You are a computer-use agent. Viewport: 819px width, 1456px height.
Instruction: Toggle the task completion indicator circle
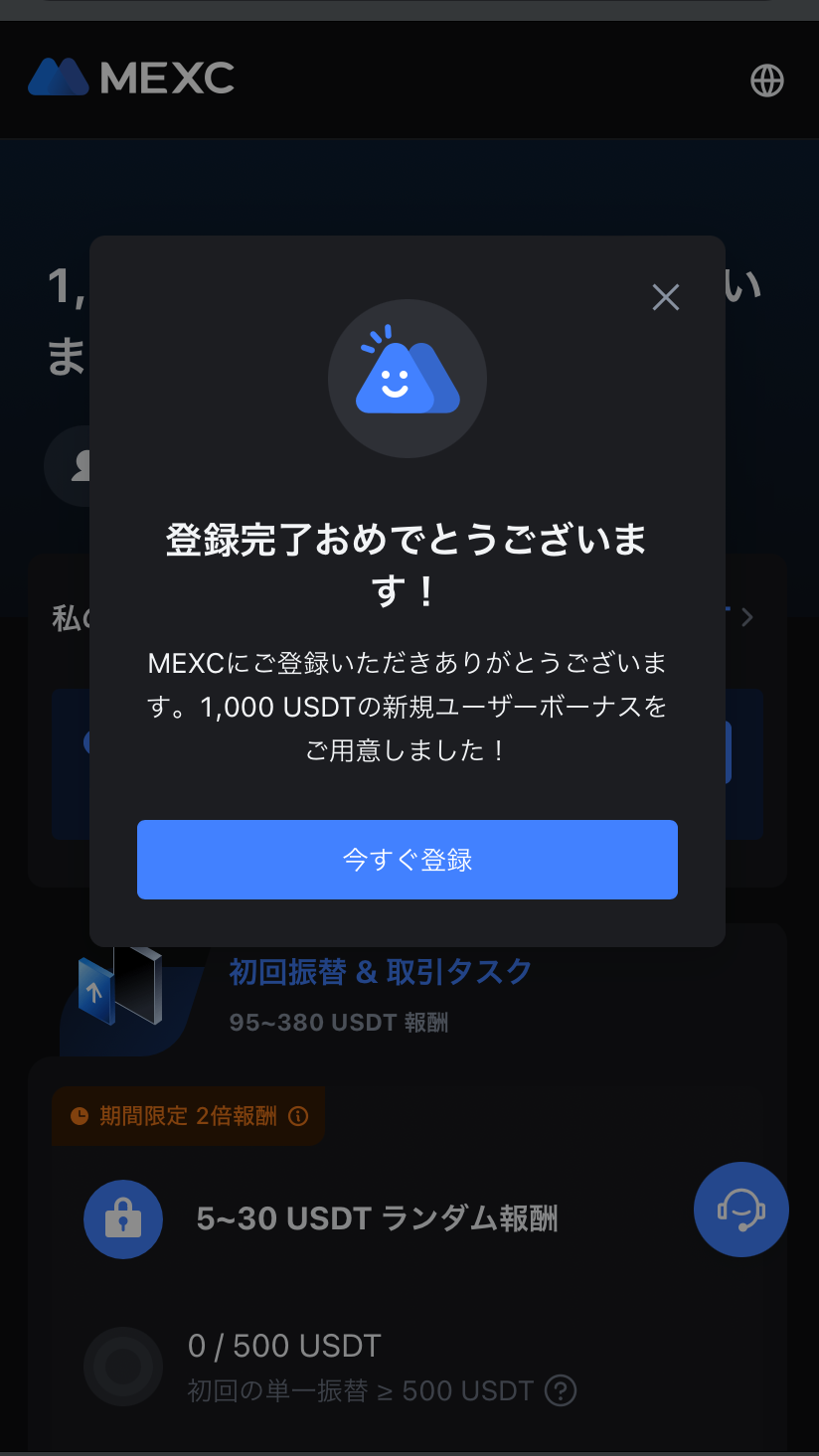(x=123, y=1367)
